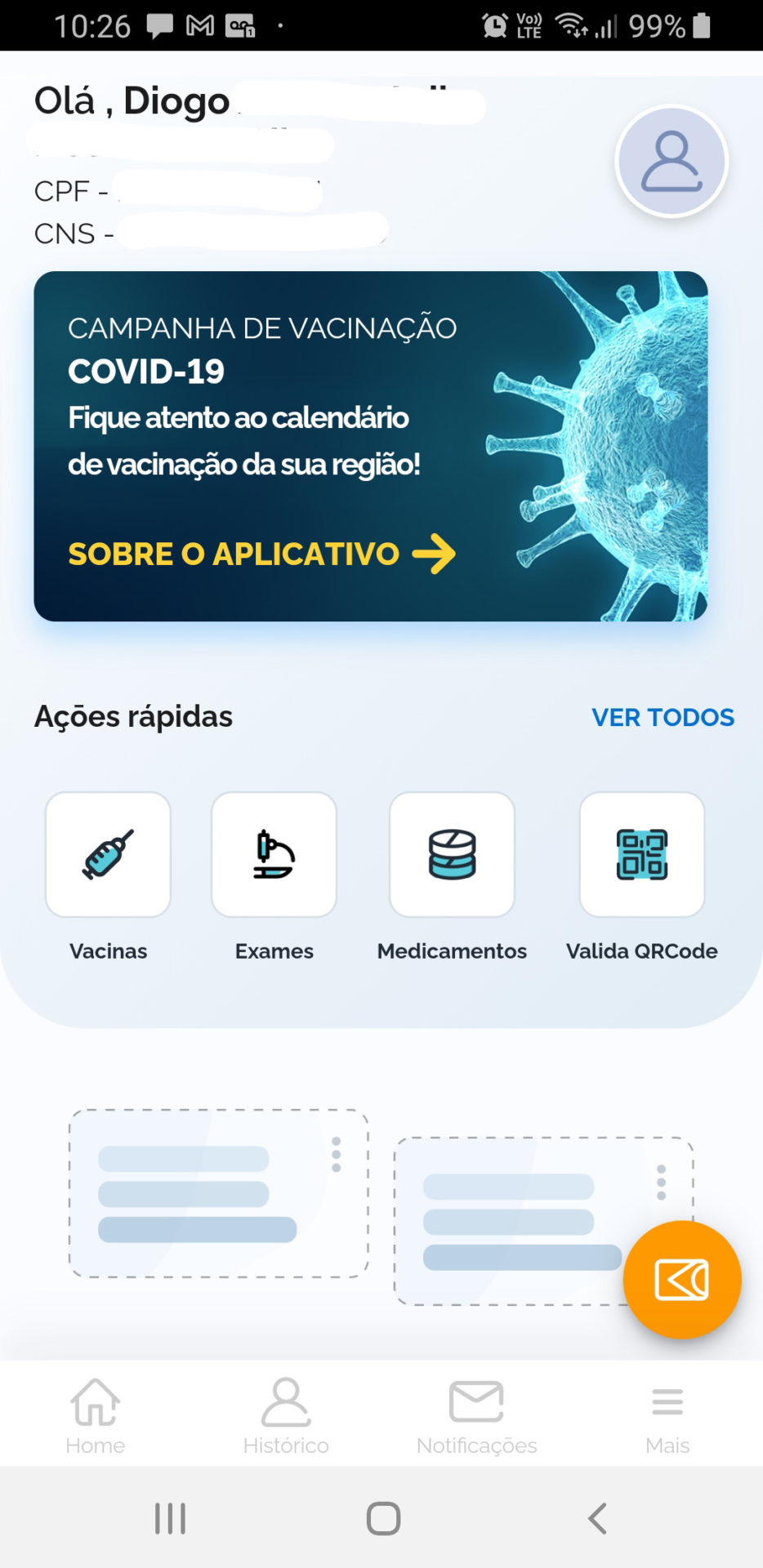
Task: Go back using the system back button
Action: click(x=597, y=1519)
